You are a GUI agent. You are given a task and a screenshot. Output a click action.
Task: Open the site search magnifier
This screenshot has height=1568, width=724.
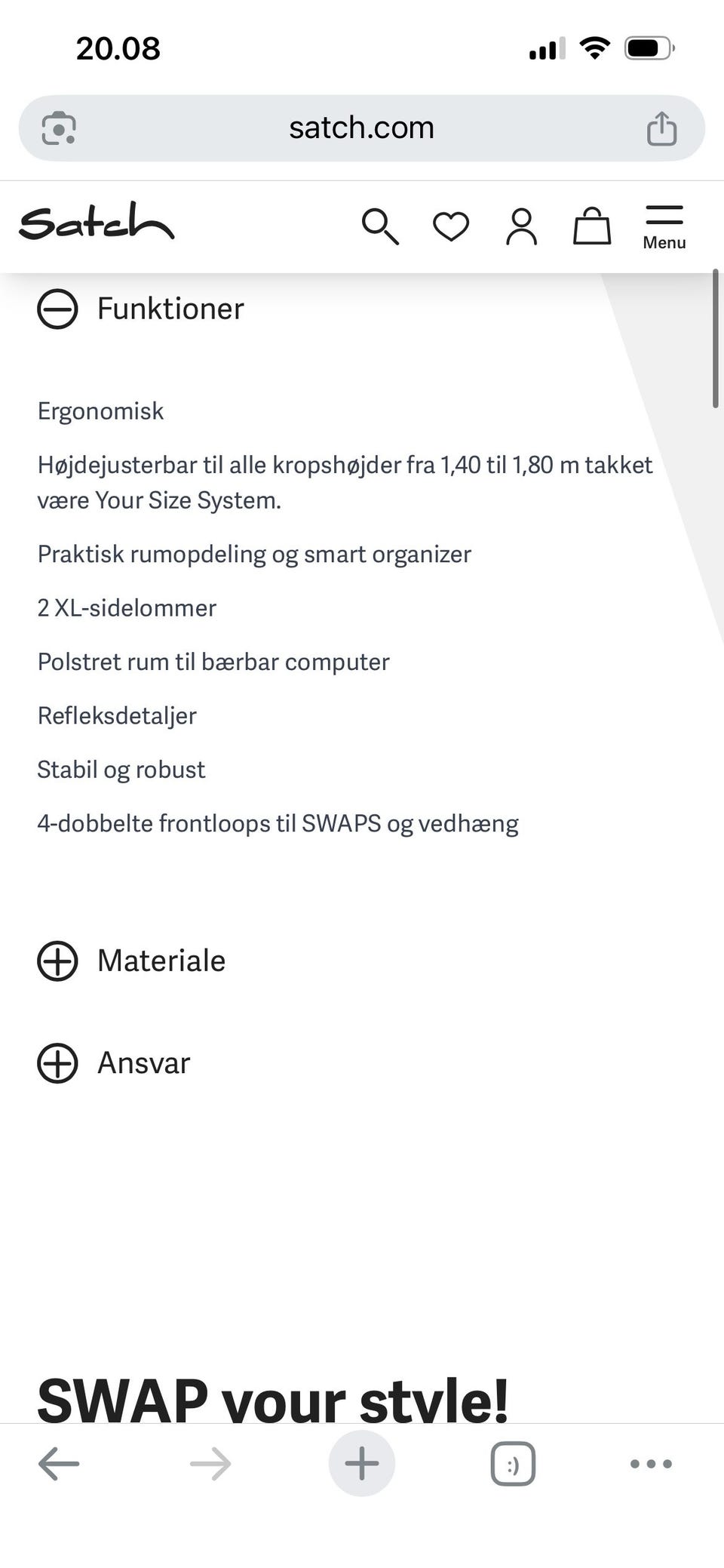(x=380, y=226)
